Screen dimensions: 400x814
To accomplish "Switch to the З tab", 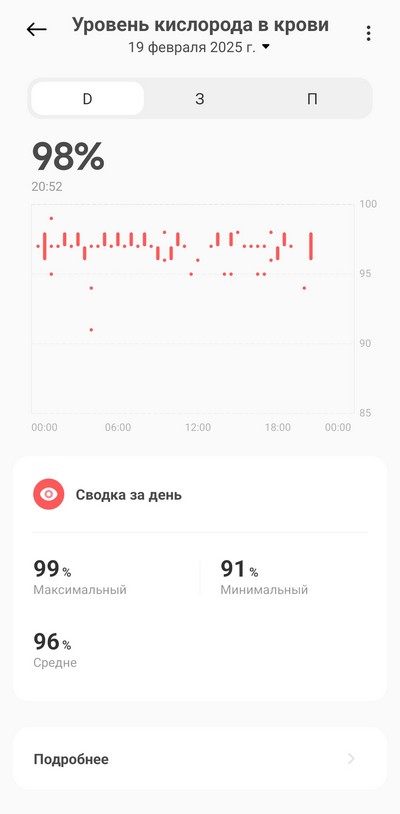I will [200, 99].
